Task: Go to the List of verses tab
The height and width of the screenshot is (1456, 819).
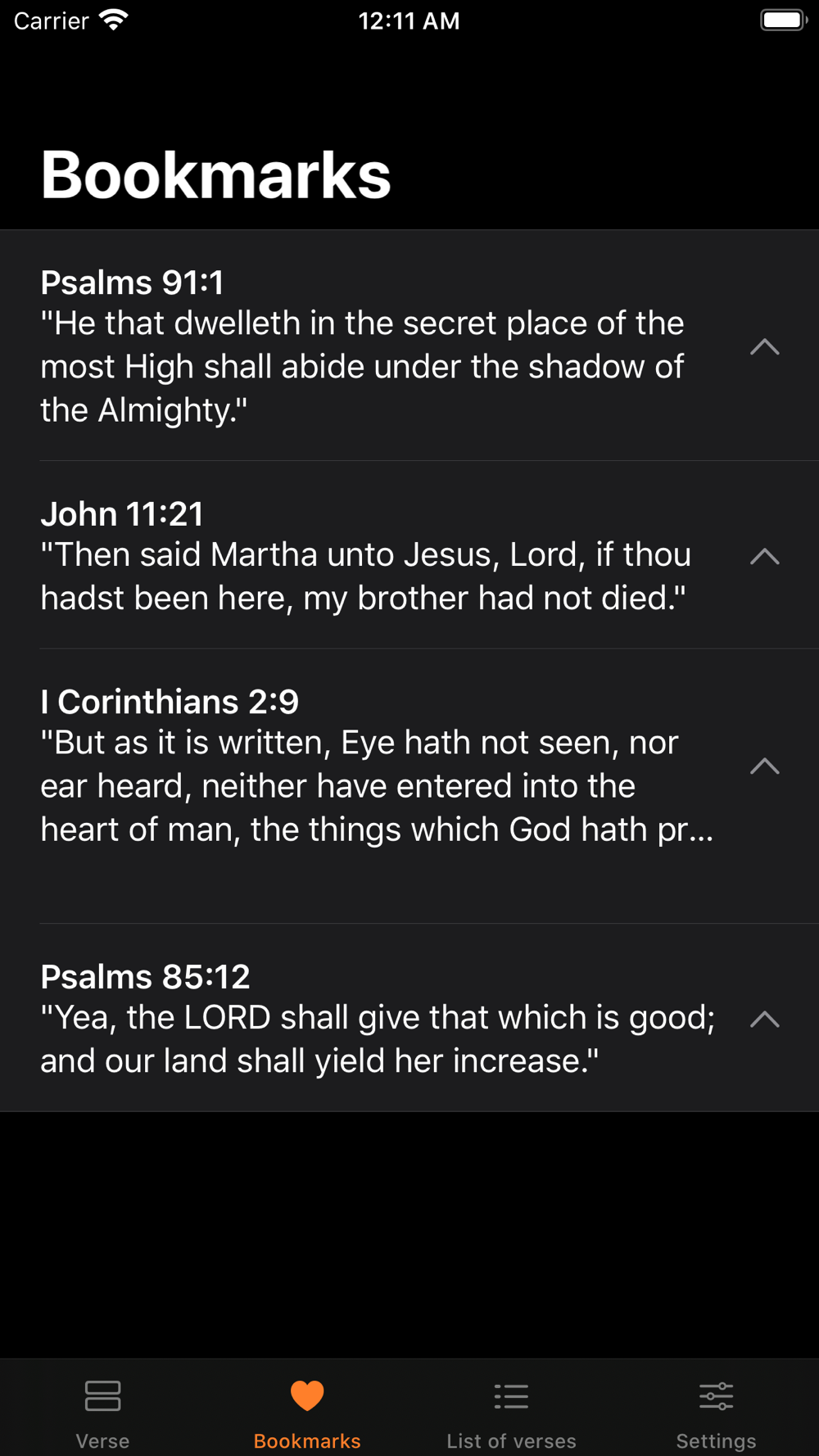Action: point(512,1410)
